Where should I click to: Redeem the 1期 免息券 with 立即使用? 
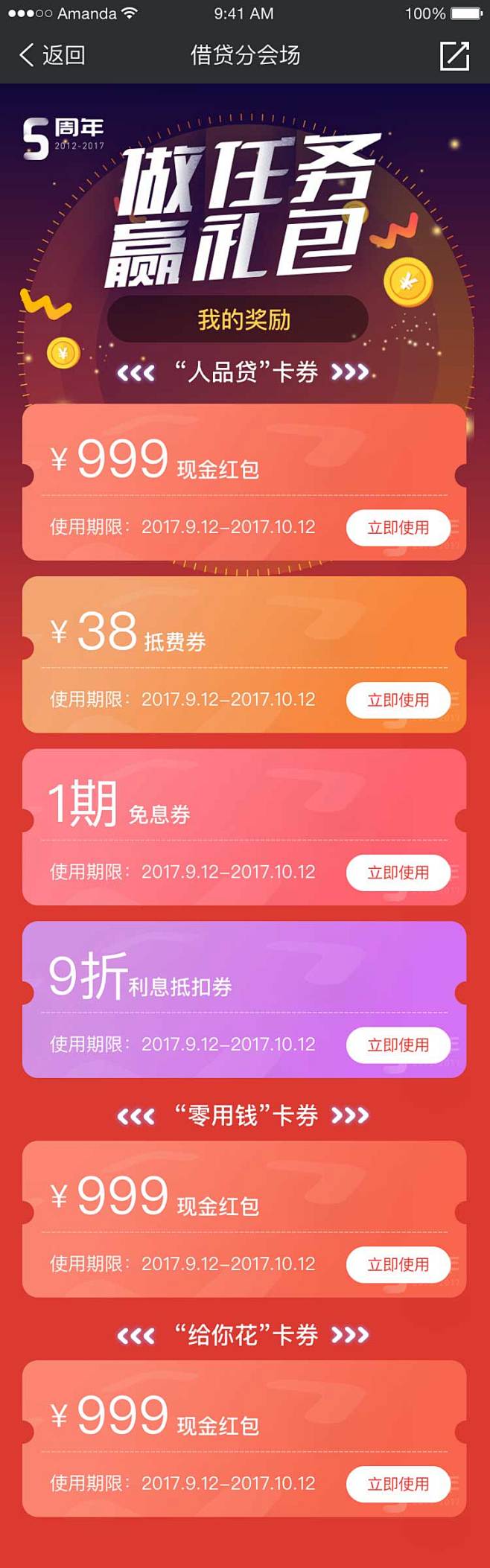[x=398, y=872]
